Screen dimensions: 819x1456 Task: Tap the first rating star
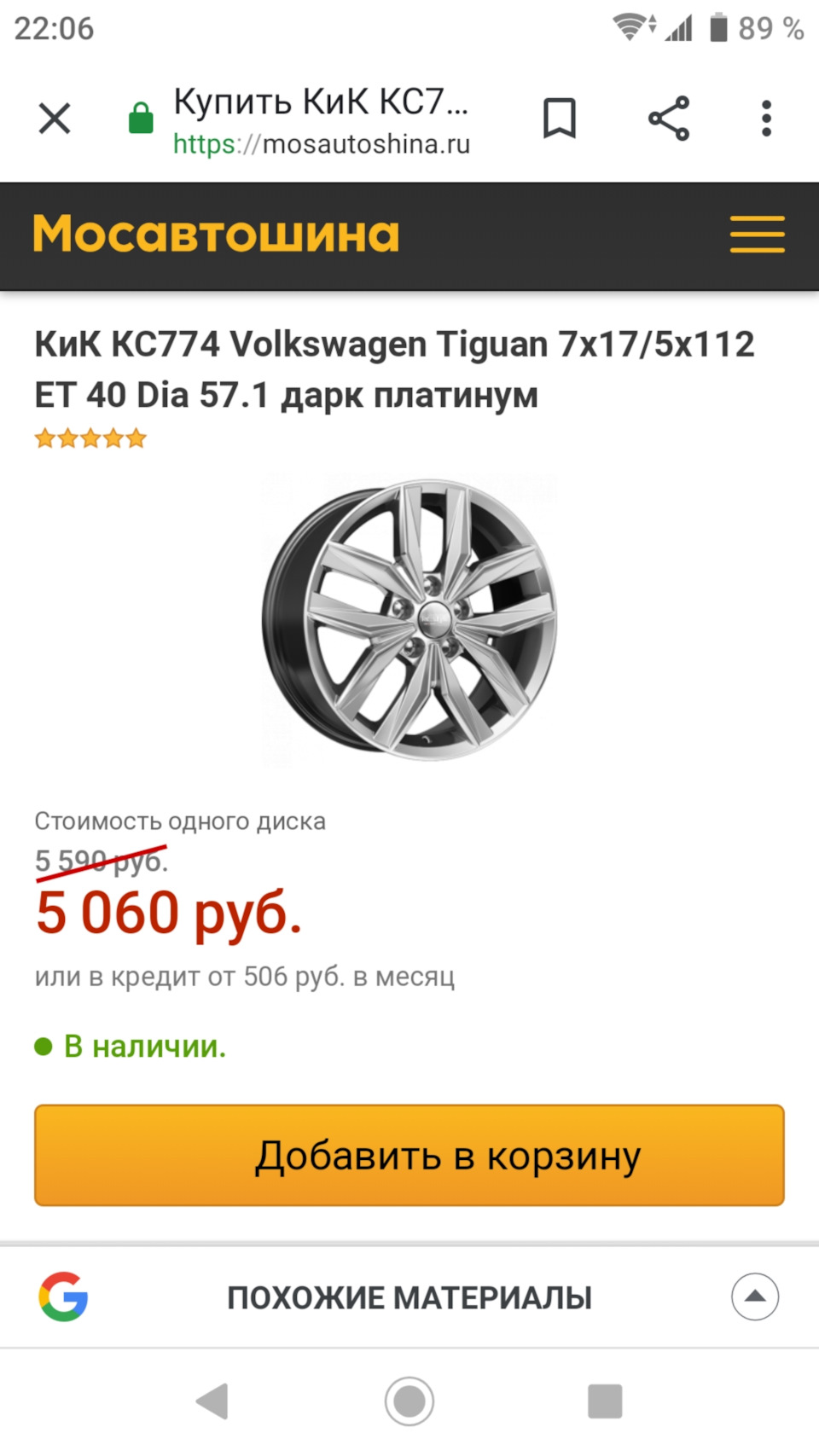click(44, 438)
